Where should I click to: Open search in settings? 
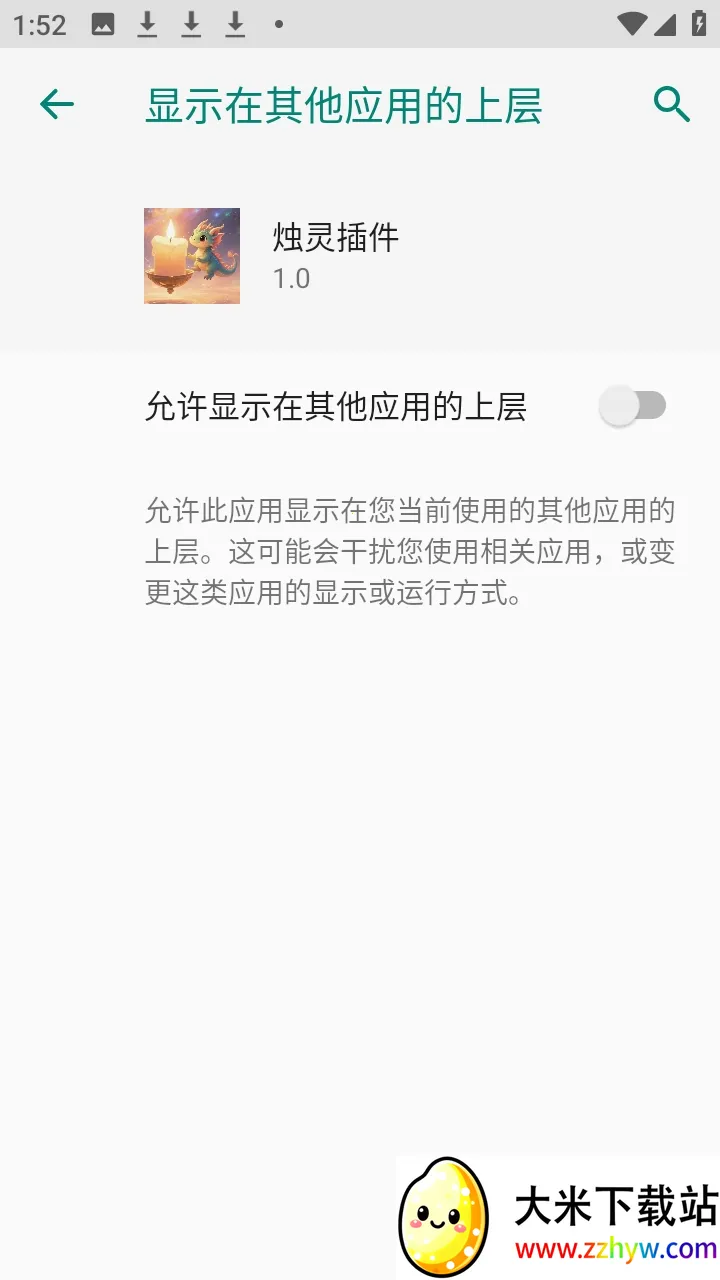[671, 104]
